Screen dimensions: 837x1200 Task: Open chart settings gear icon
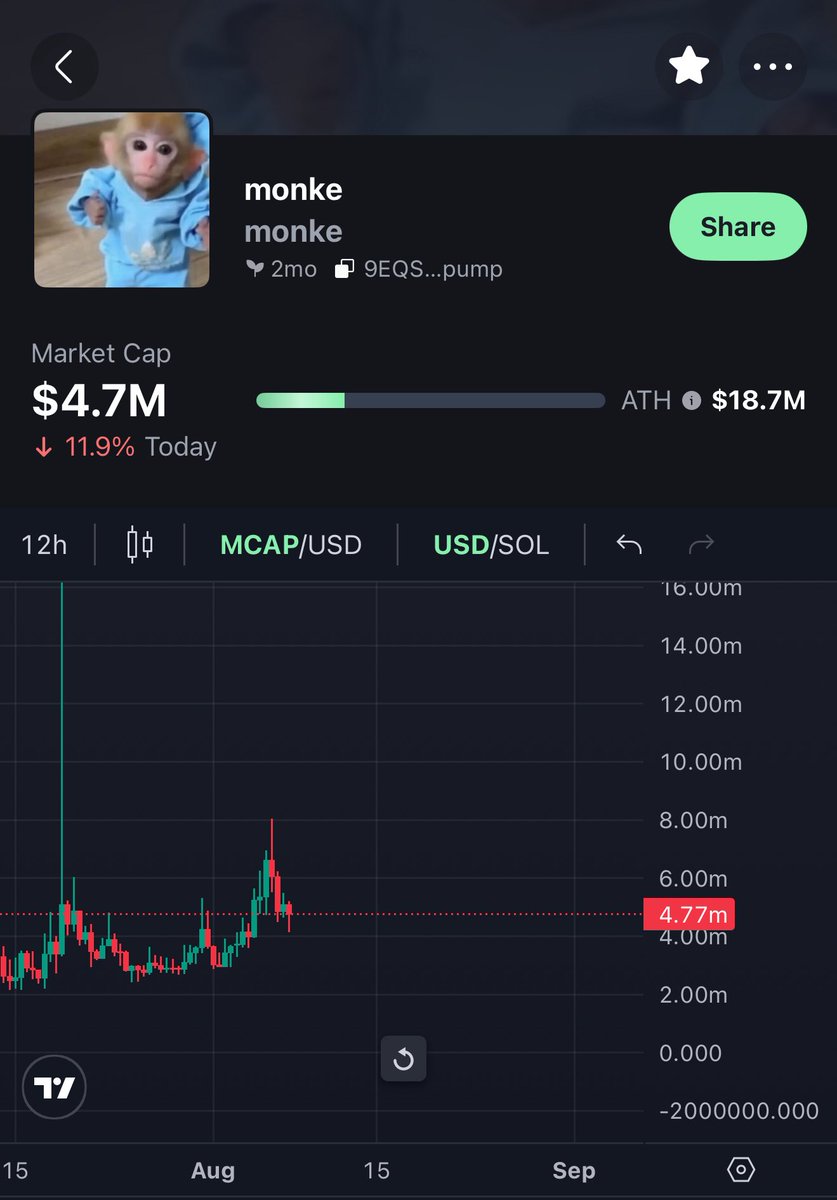coord(740,1169)
